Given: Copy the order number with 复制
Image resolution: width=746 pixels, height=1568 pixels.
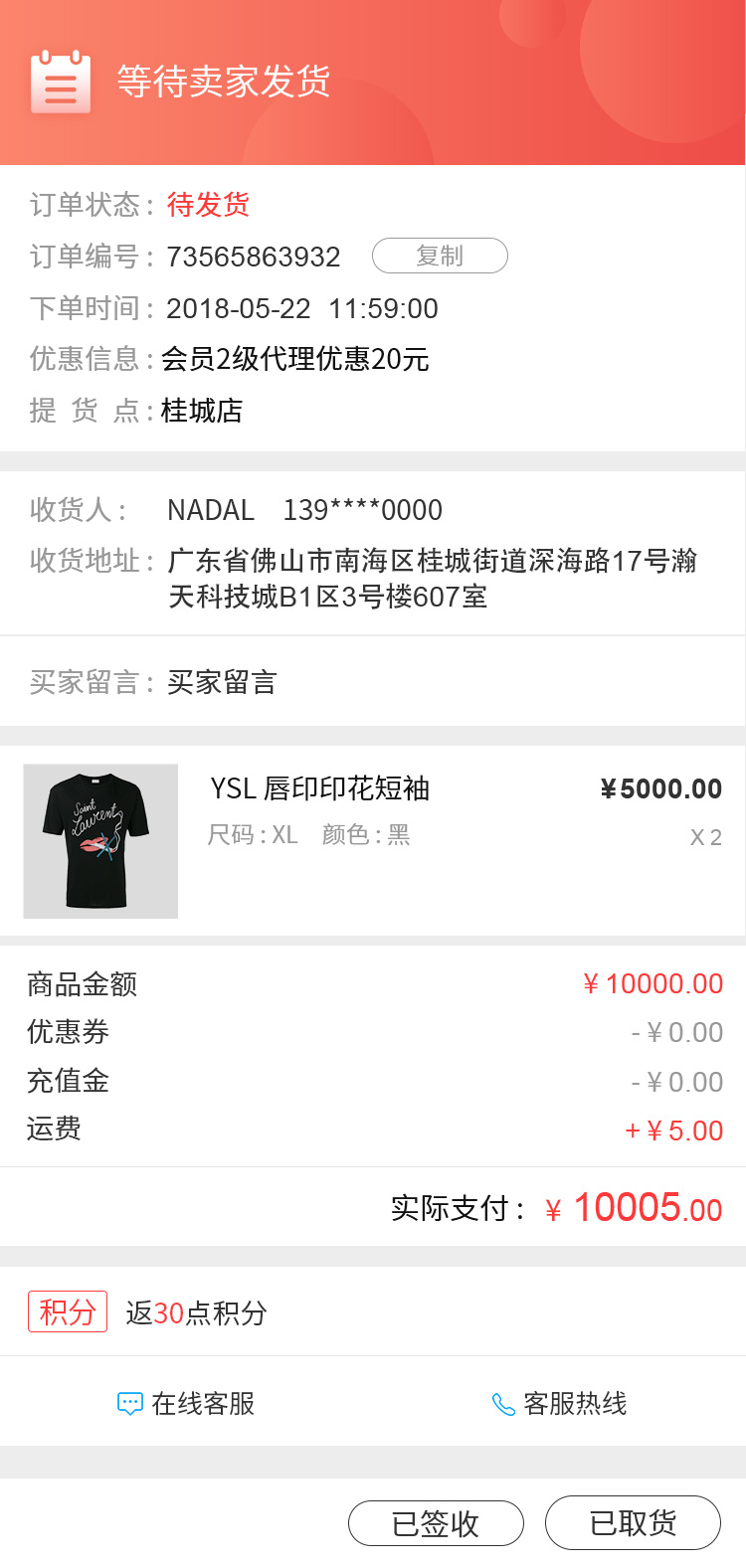Looking at the screenshot, I should [440, 257].
